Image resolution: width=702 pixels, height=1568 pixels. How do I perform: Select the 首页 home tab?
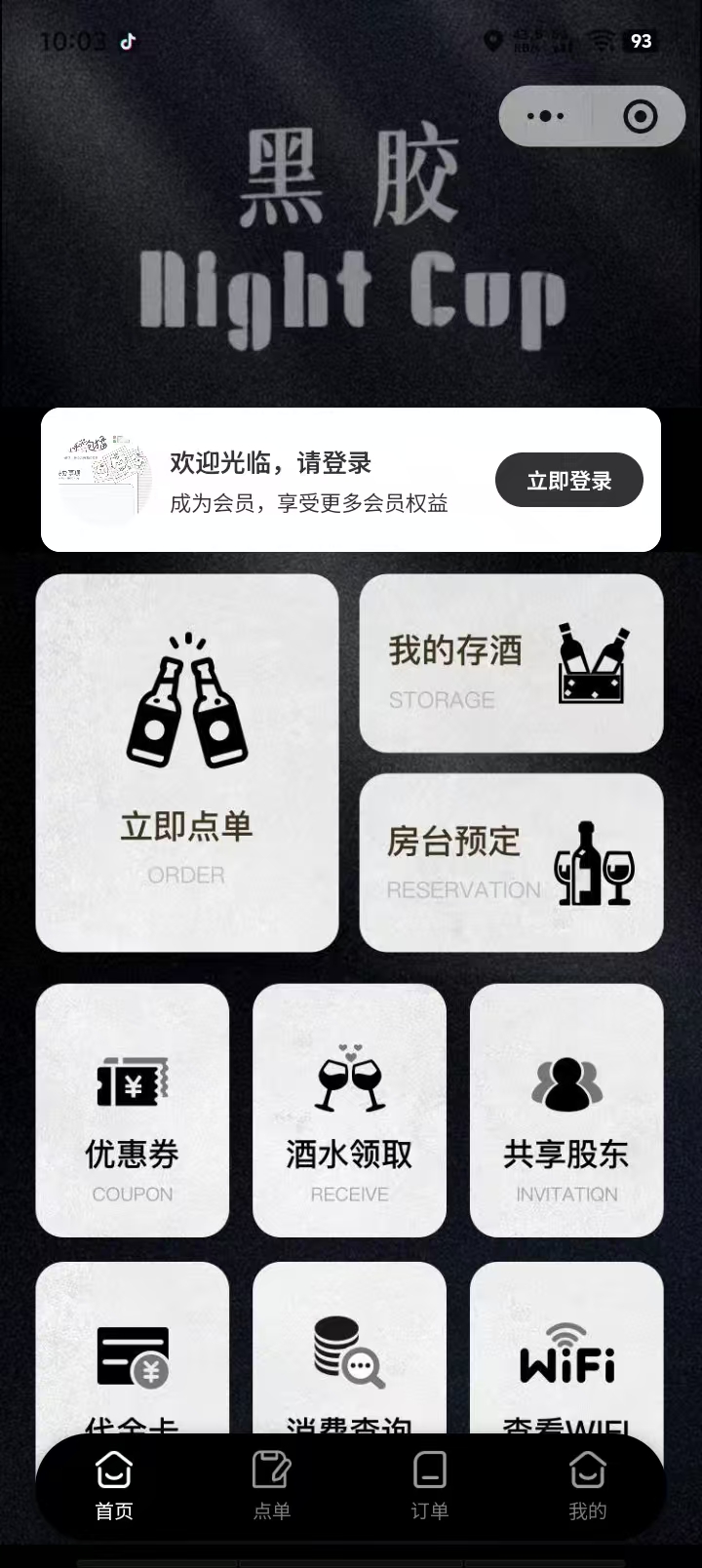point(114,1485)
